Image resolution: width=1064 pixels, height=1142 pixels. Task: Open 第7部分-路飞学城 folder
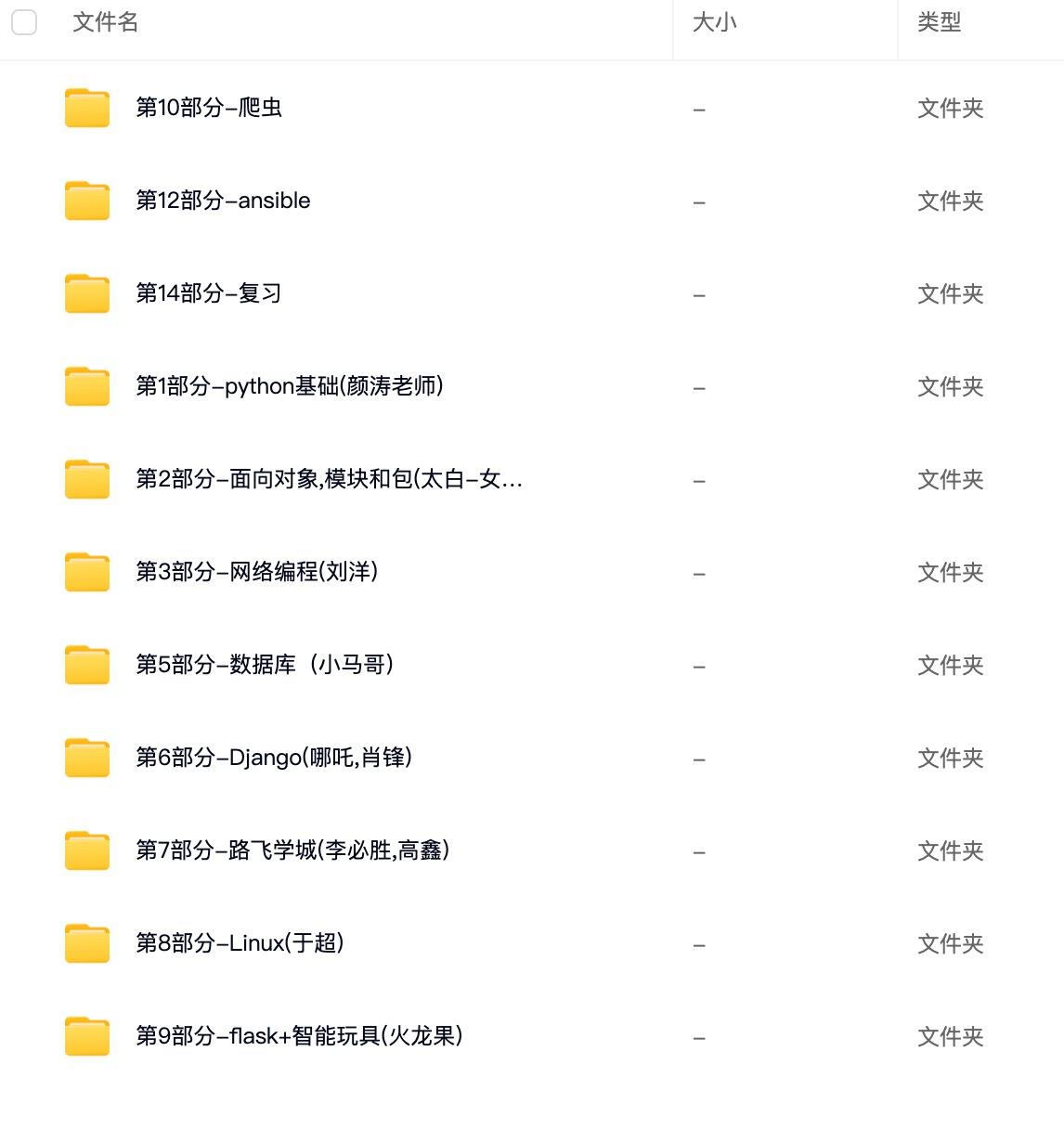tap(292, 850)
